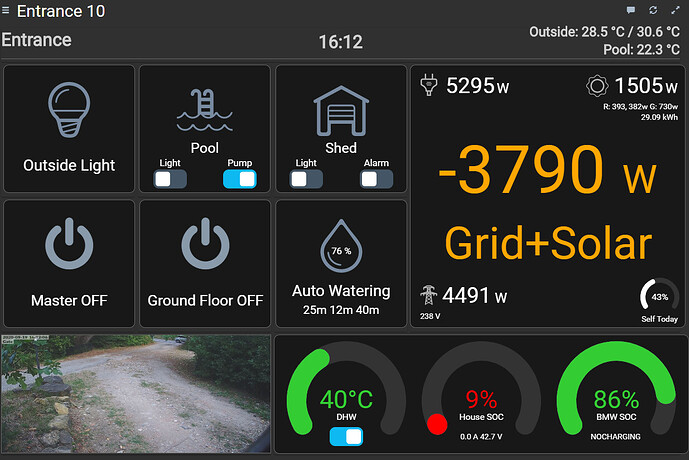The width and height of the screenshot is (689, 460).
Task: Enter fullscreen with the expand arrows icon
Action: [675, 10]
